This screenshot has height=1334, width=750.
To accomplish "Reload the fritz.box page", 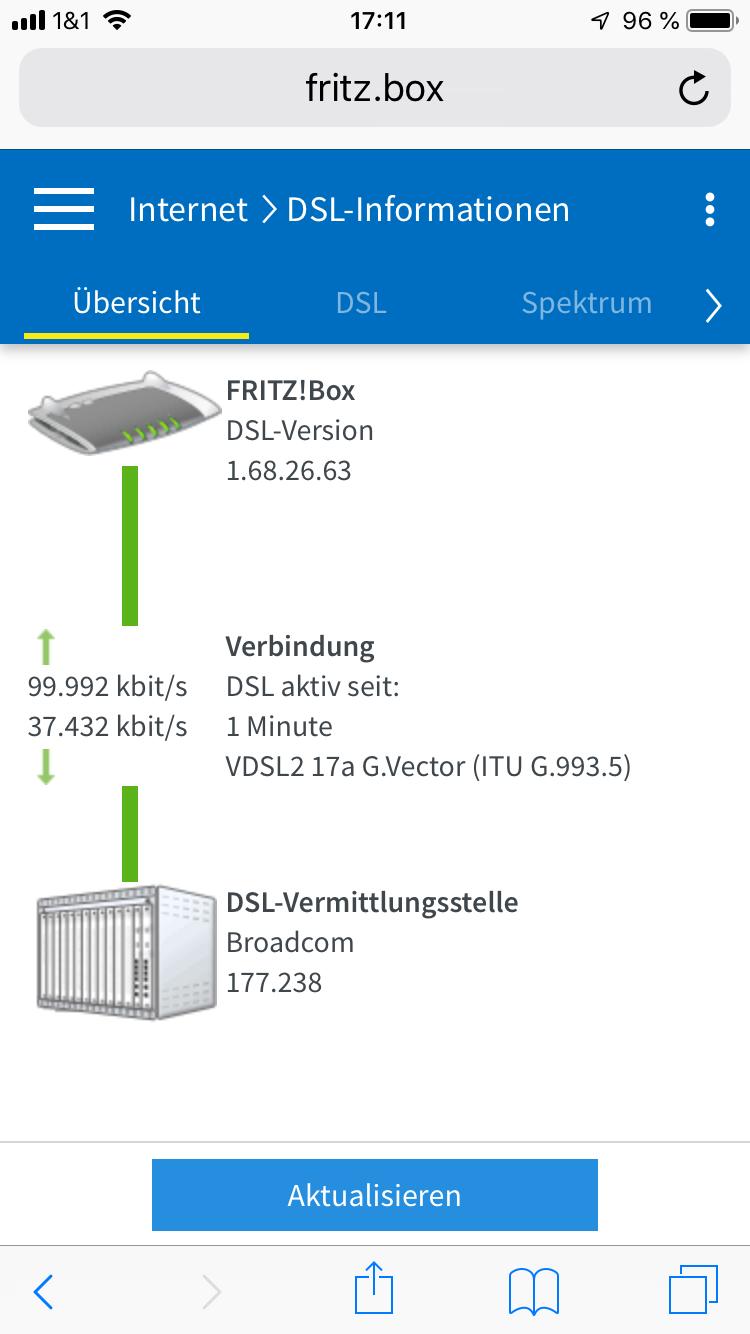I will [693, 90].
